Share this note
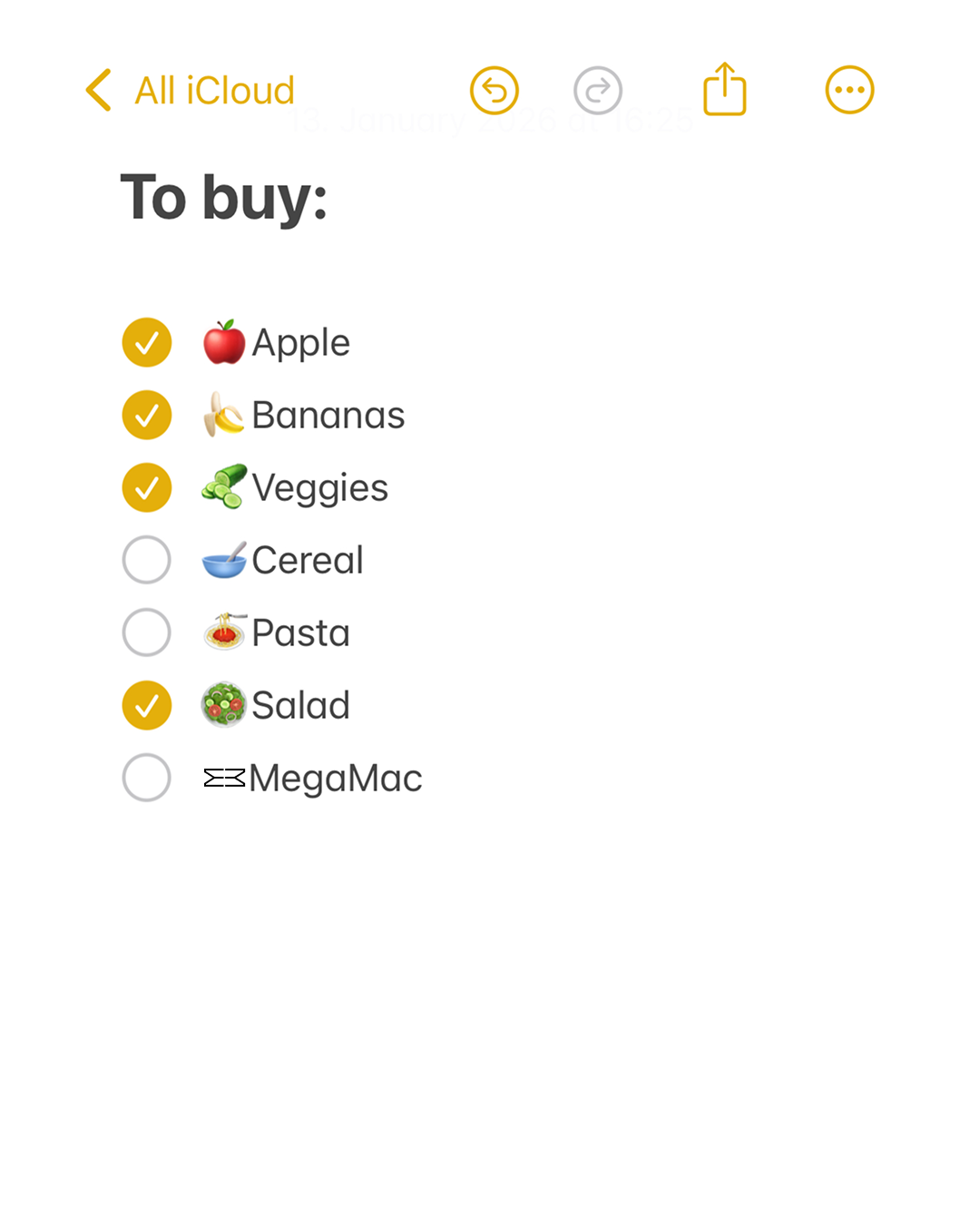 [725, 90]
